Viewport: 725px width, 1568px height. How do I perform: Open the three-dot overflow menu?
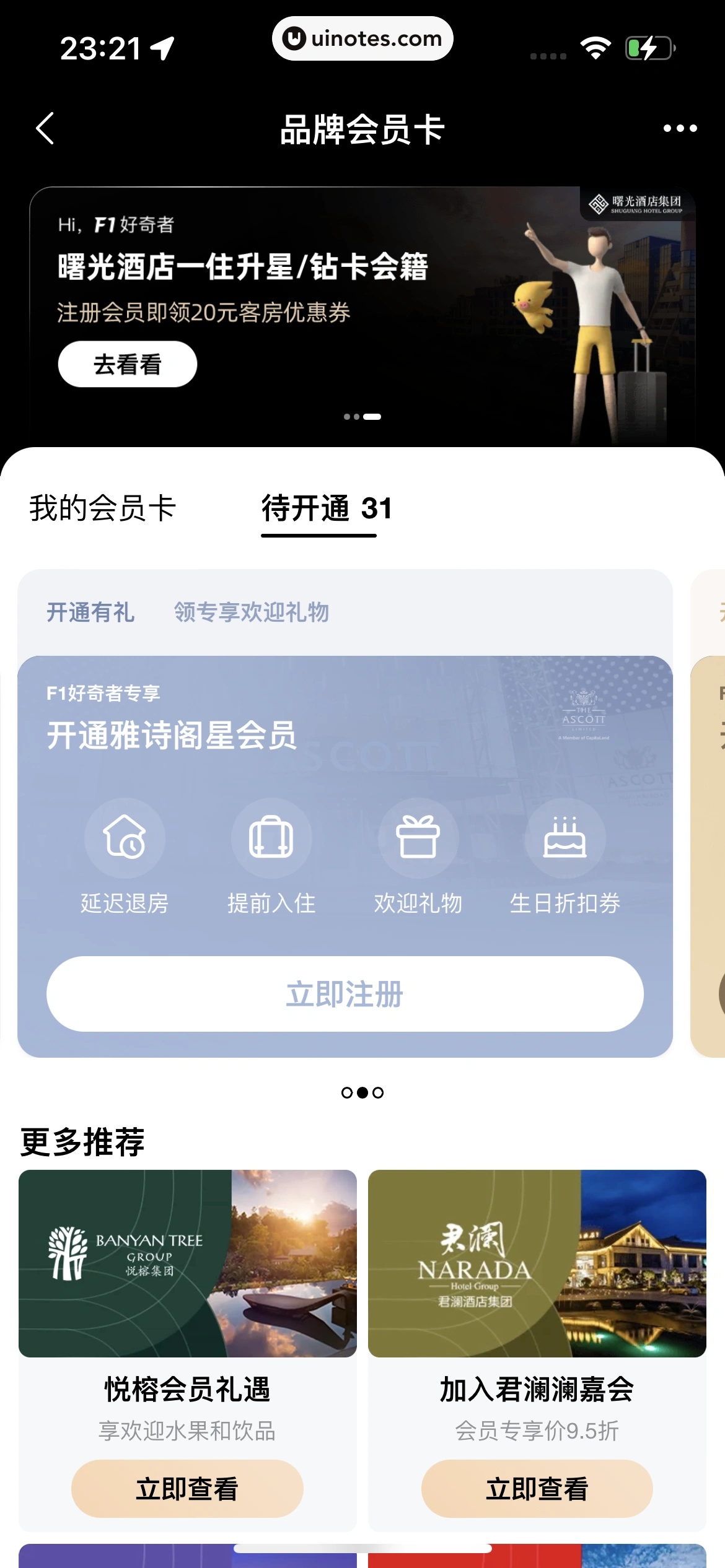(680, 129)
